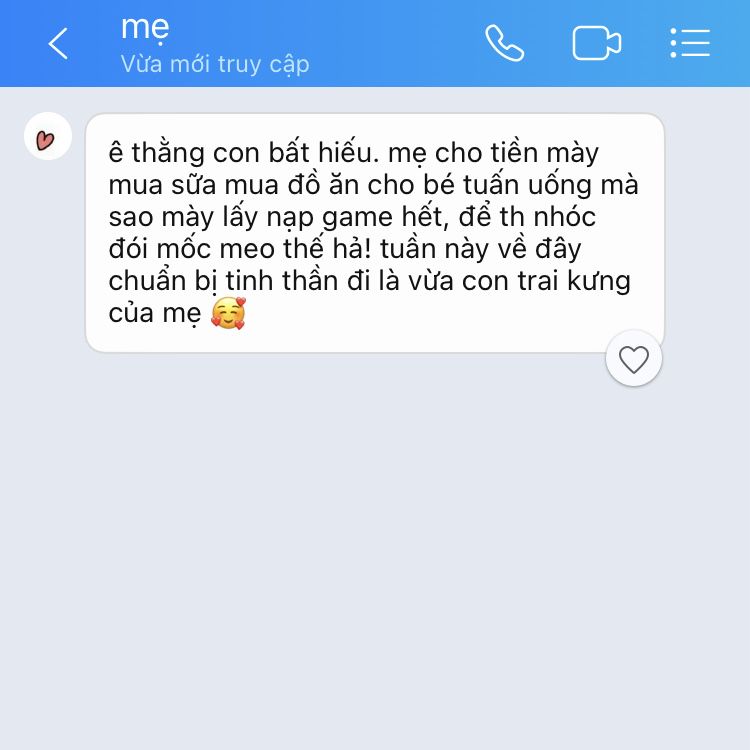The width and height of the screenshot is (750, 750).
Task: Open mẹ's contact info from the header name
Action: [146, 28]
